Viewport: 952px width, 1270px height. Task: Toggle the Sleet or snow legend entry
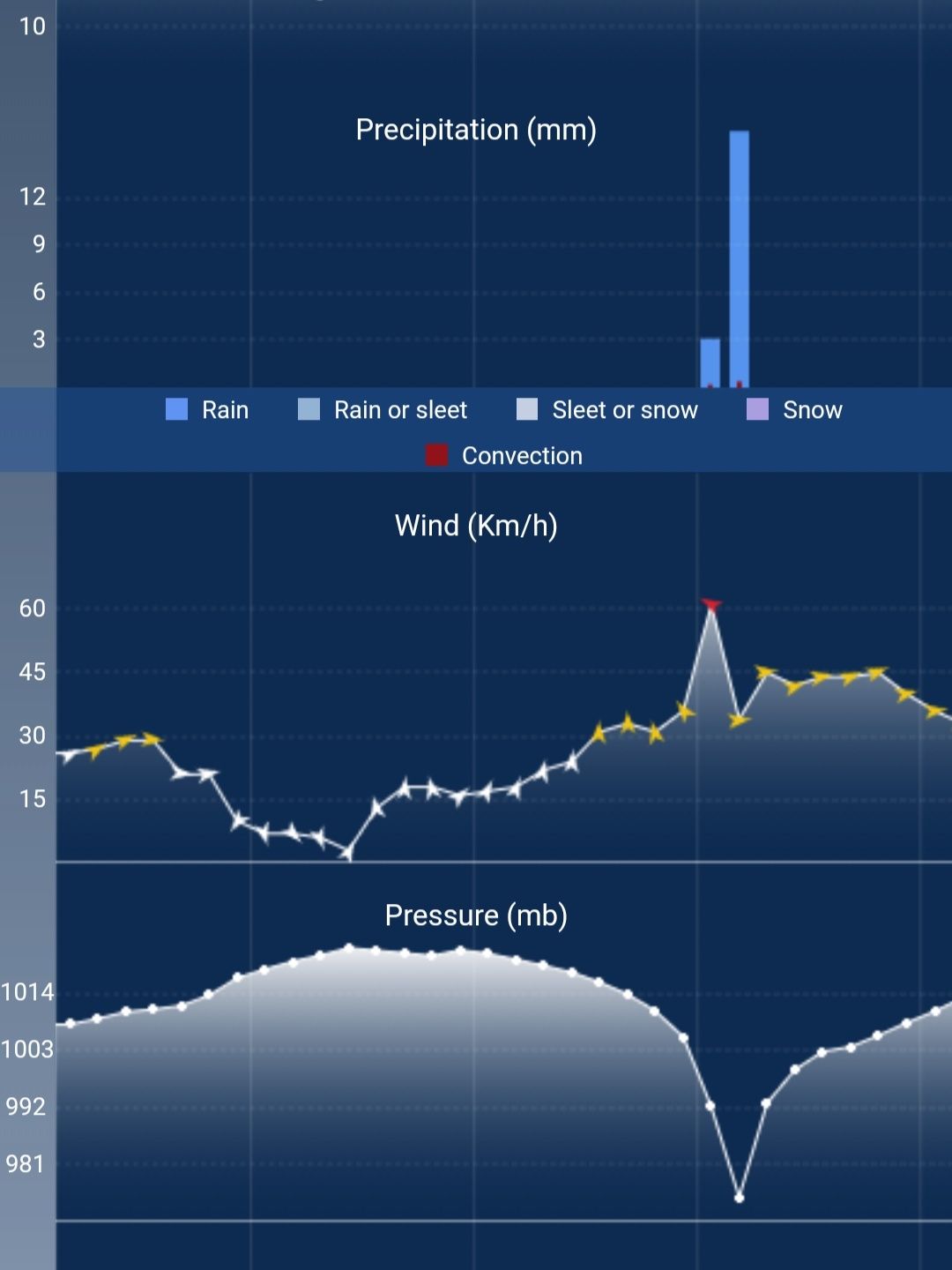pyautogui.click(x=607, y=410)
